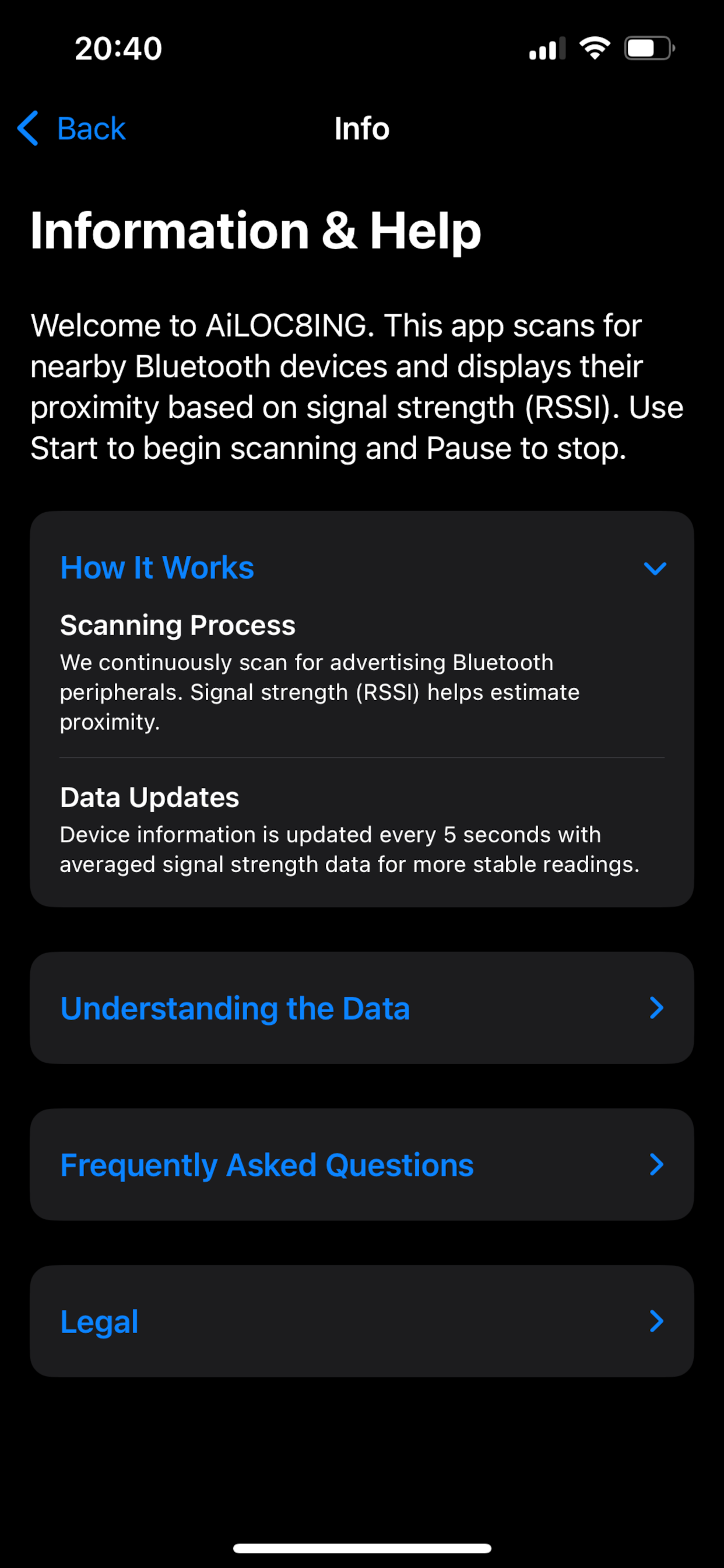Tap the chevron beside Legal

click(655, 1321)
